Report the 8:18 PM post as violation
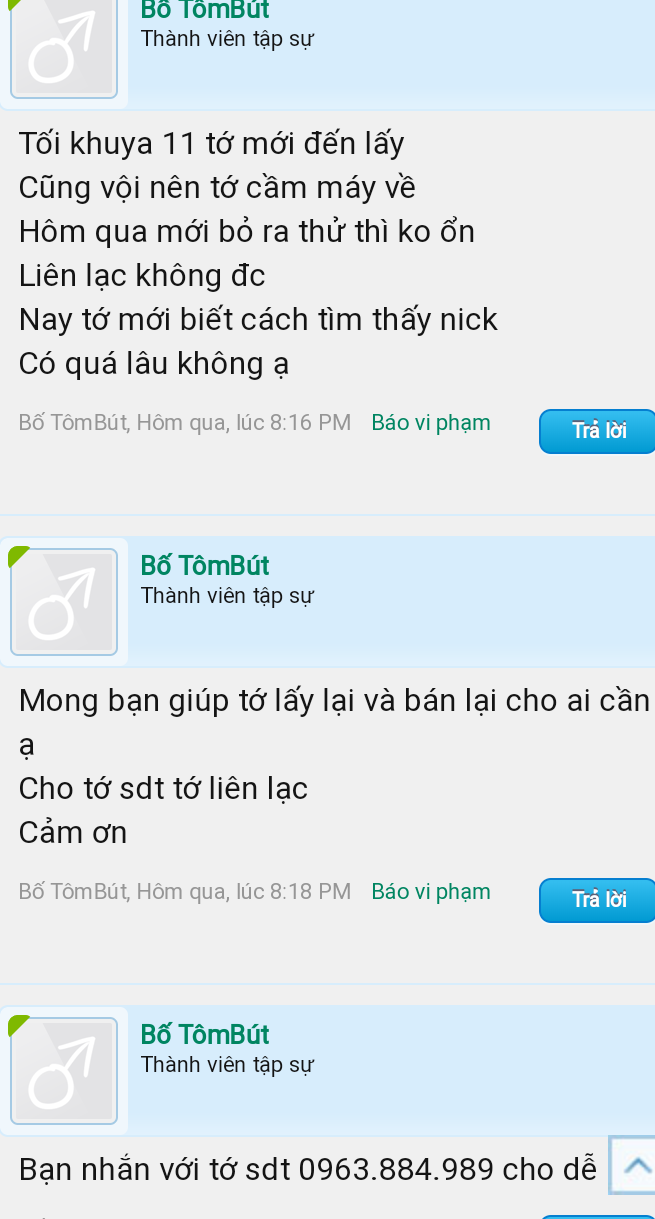Image resolution: width=655 pixels, height=1219 pixels. [430, 892]
